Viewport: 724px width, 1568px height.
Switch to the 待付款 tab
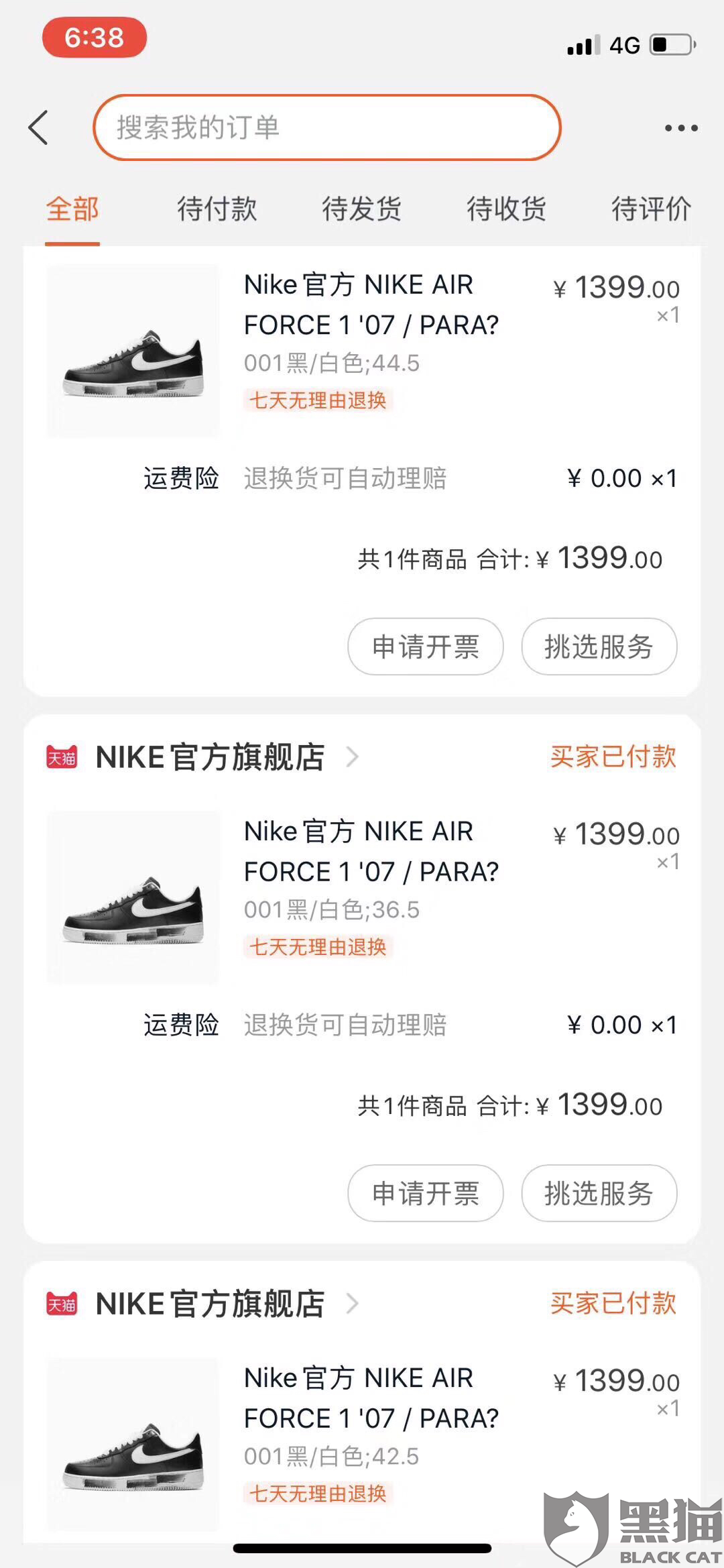pos(217,209)
